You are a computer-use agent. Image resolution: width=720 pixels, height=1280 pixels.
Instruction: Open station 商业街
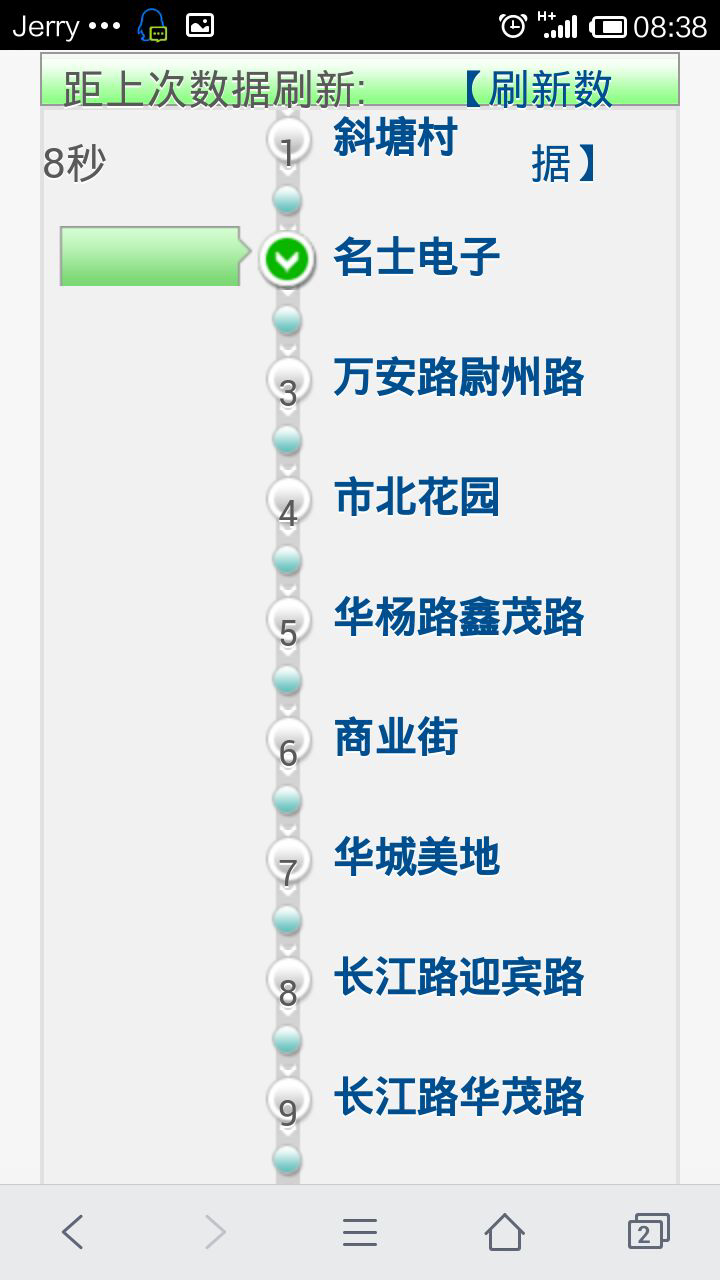(x=395, y=737)
